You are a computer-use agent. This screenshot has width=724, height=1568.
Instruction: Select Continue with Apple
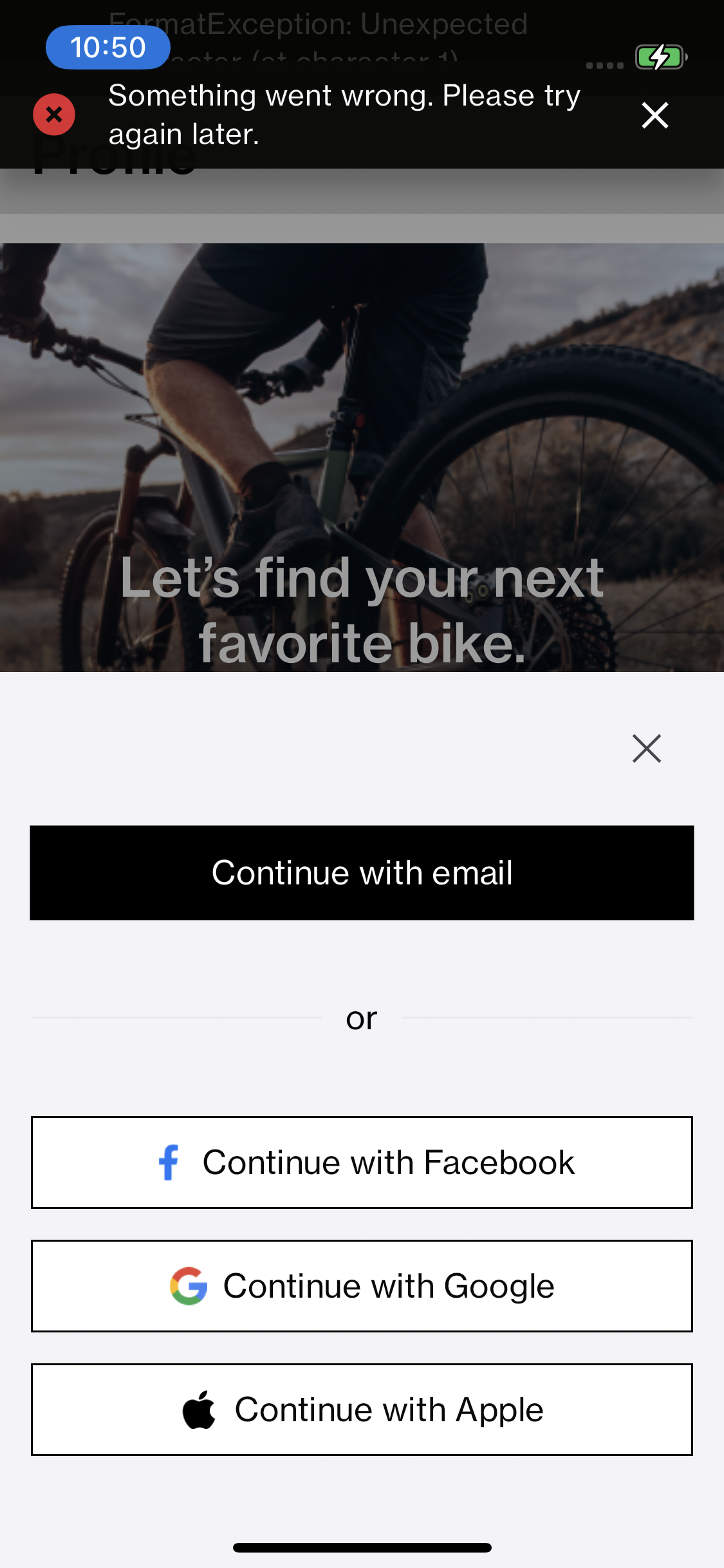362,1410
